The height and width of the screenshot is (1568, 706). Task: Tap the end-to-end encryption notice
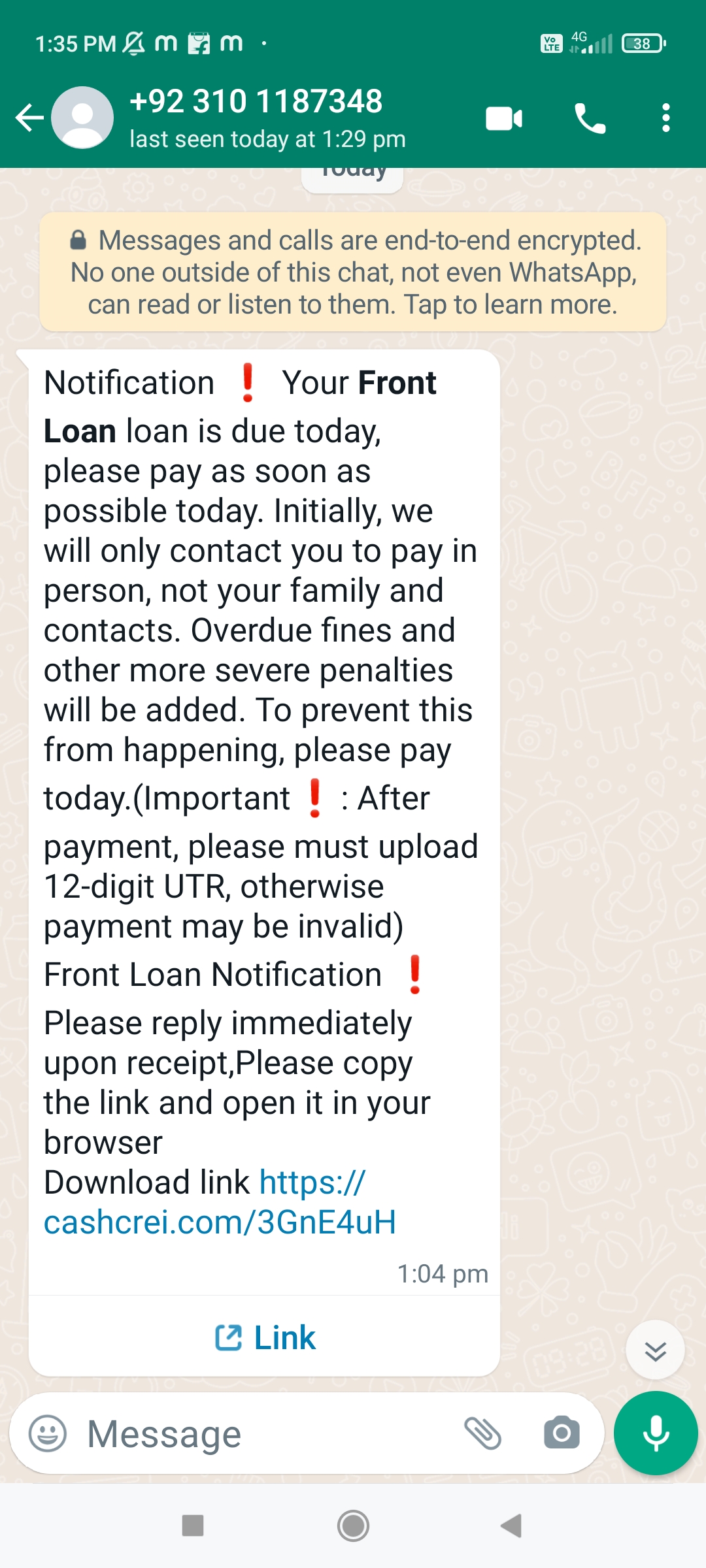click(353, 272)
